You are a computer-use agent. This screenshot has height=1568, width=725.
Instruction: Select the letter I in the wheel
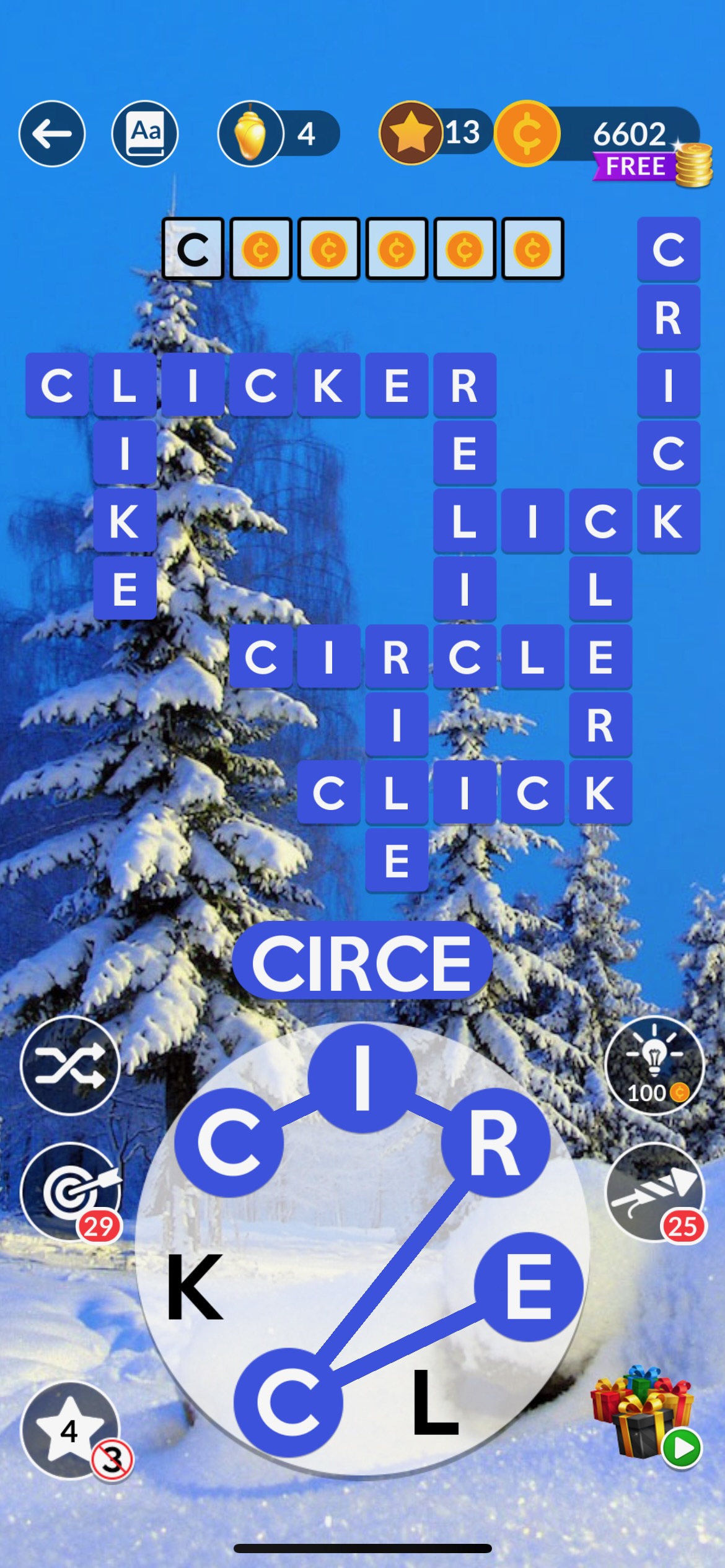(362, 1078)
